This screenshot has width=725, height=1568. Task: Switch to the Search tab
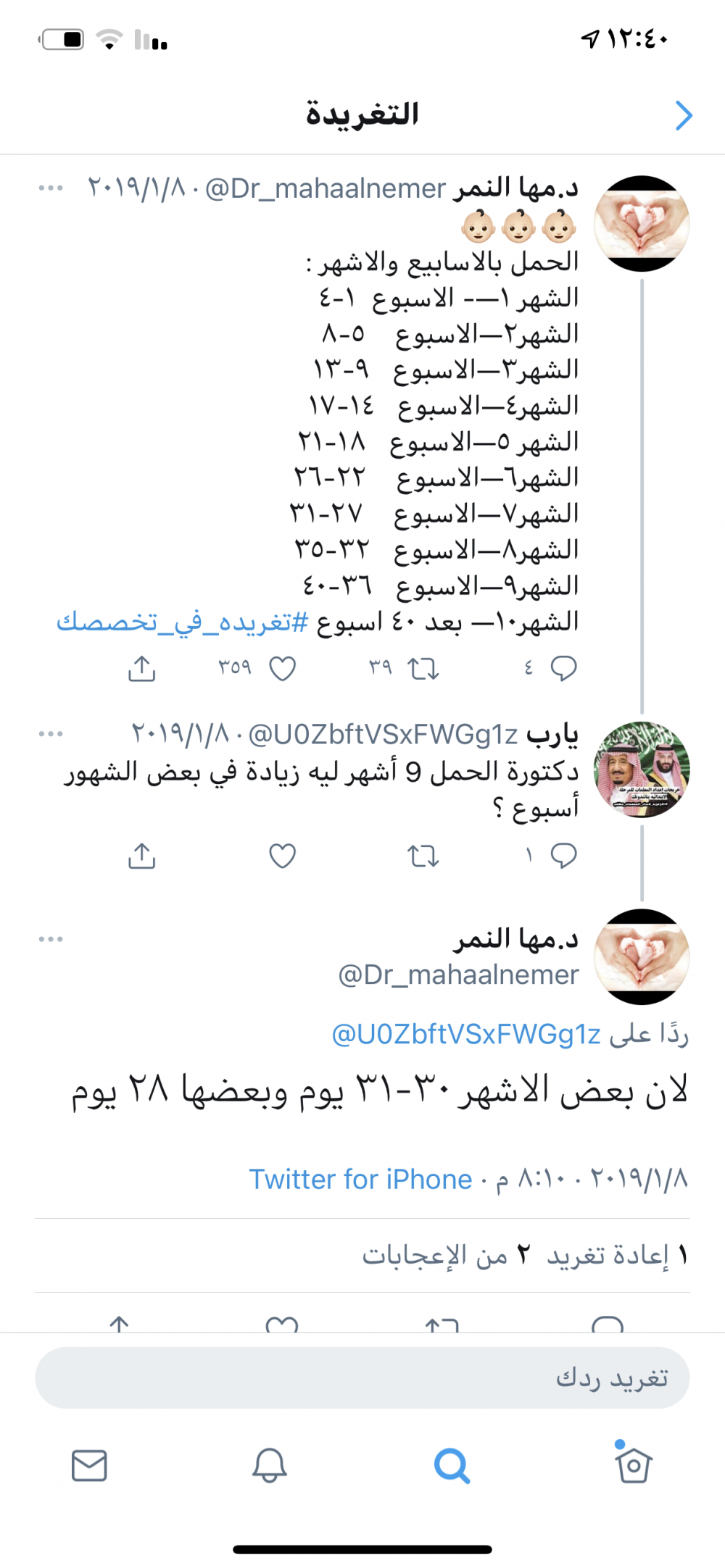pos(452,1466)
